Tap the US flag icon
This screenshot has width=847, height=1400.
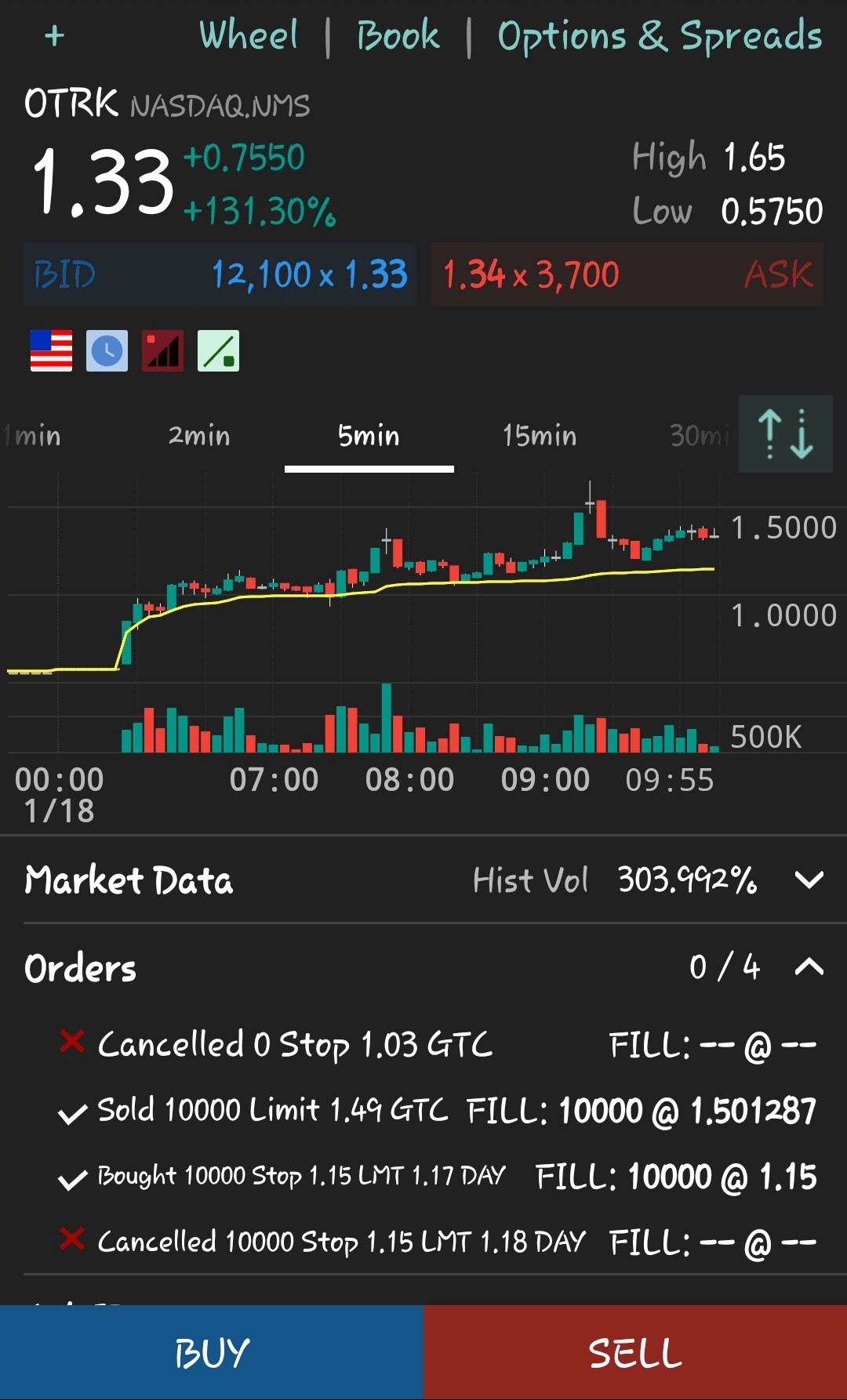click(x=51, y=350)
